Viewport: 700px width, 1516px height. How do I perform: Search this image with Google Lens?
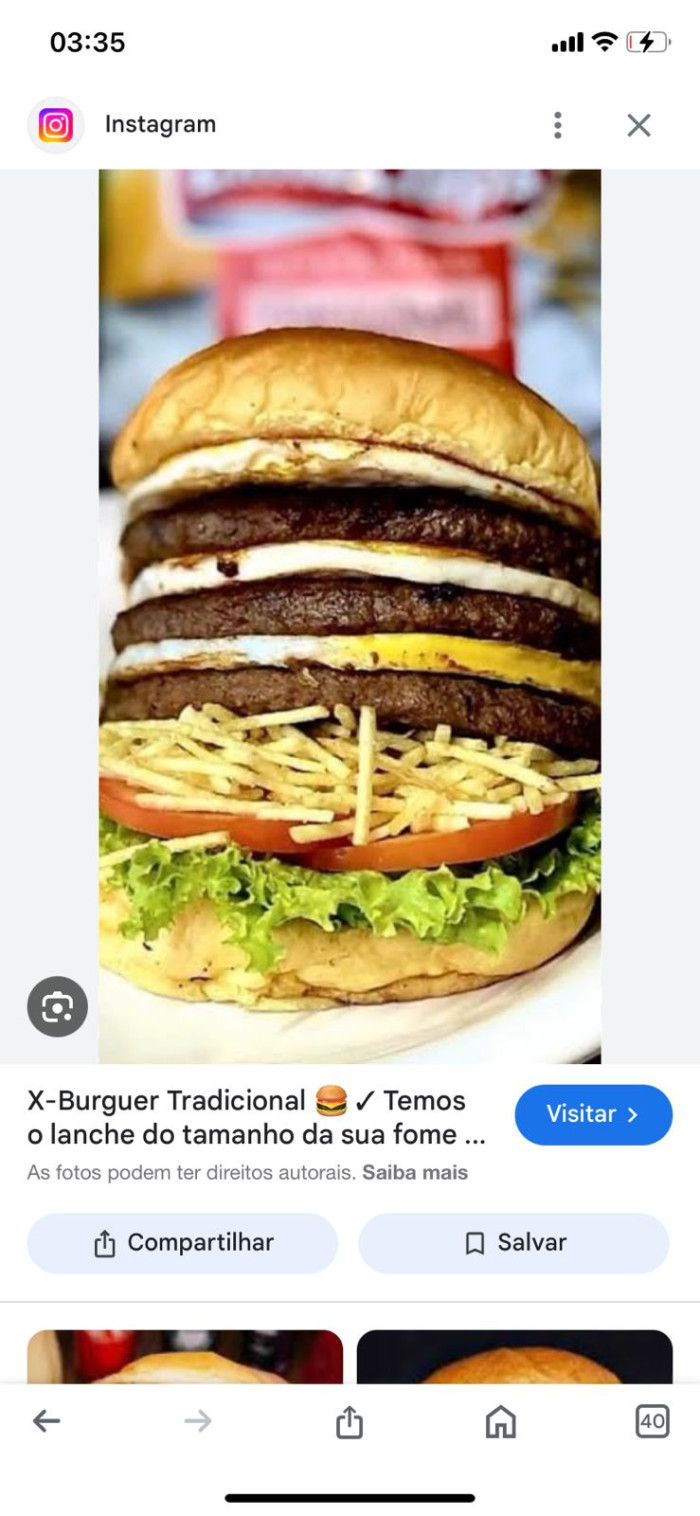[x=57, y=1006]
